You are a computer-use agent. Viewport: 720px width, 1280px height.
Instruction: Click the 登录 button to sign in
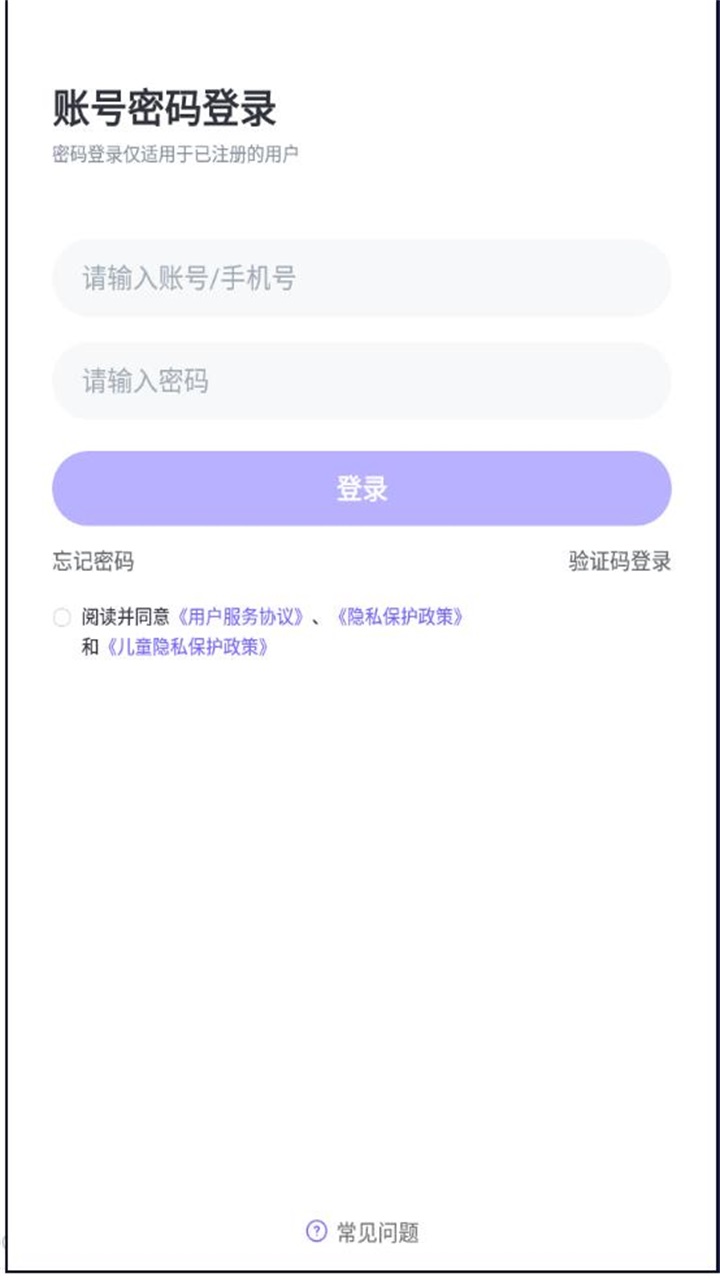point(360,488)
